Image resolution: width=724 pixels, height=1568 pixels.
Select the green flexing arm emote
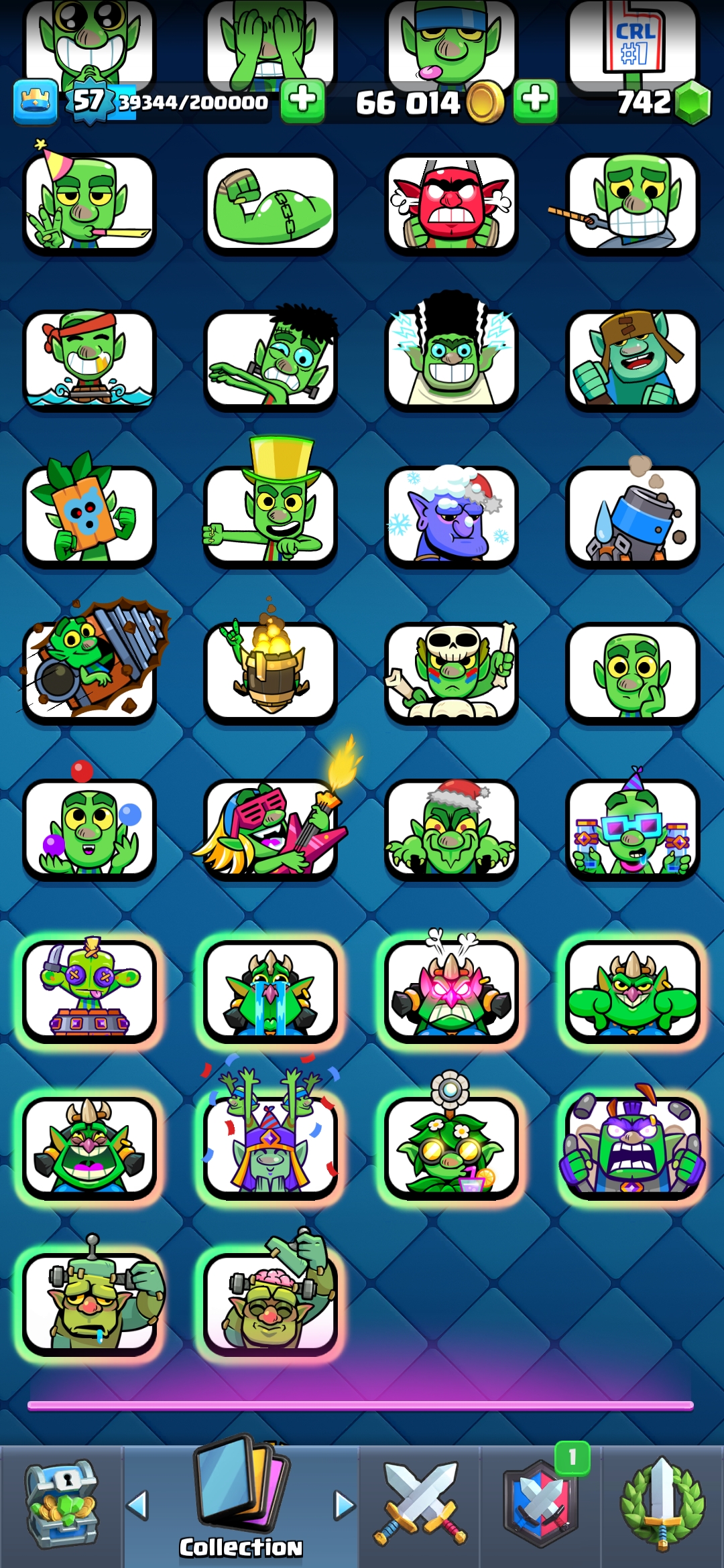coord(270,203)
